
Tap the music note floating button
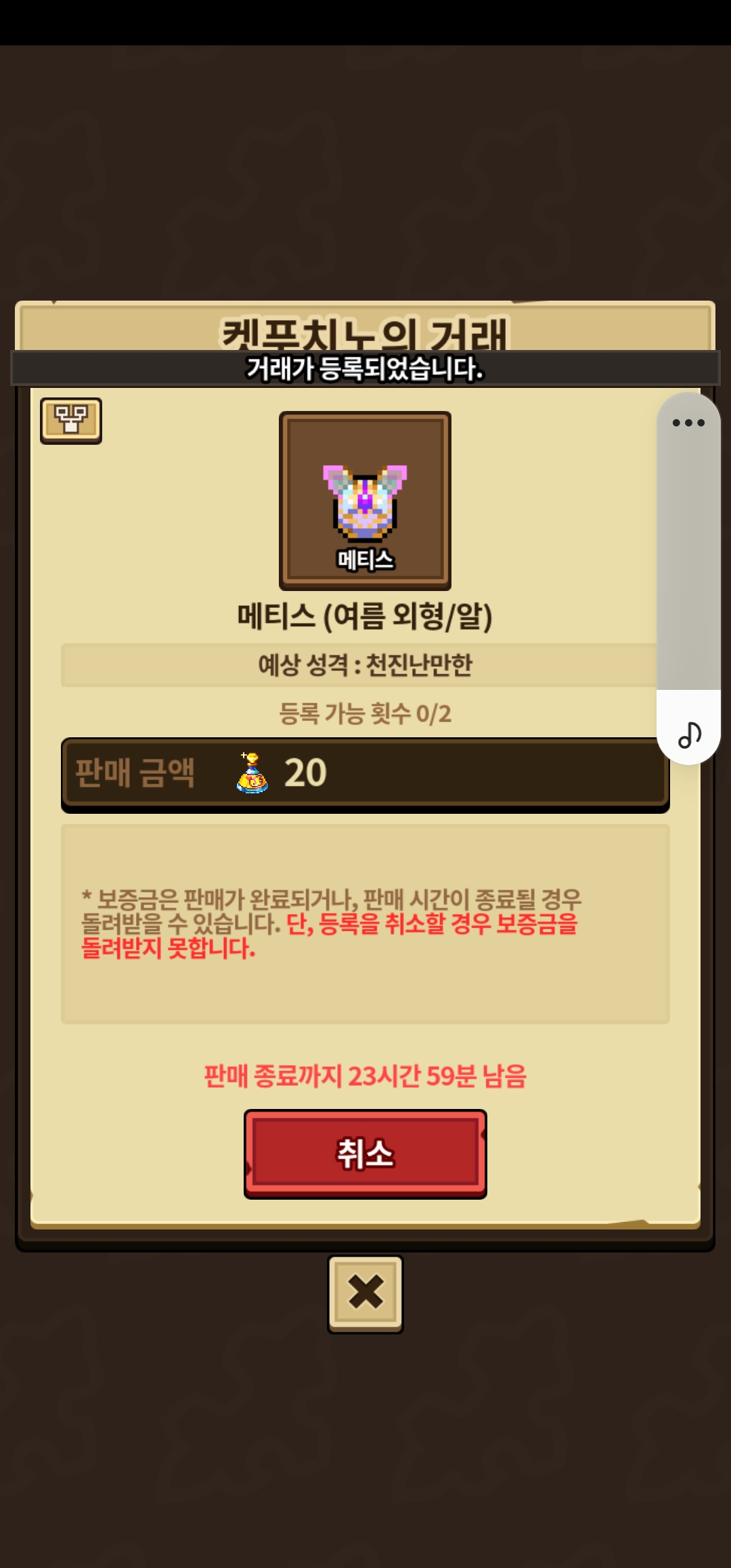(689, 734)
